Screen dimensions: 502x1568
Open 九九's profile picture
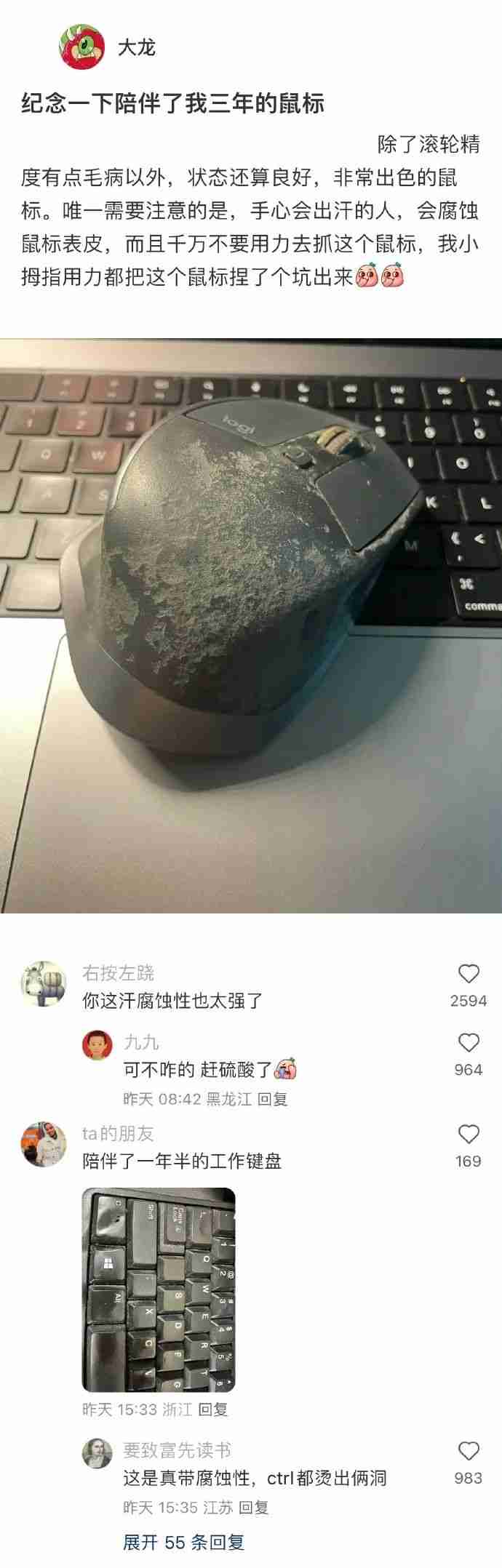[x=97, y=1044]
